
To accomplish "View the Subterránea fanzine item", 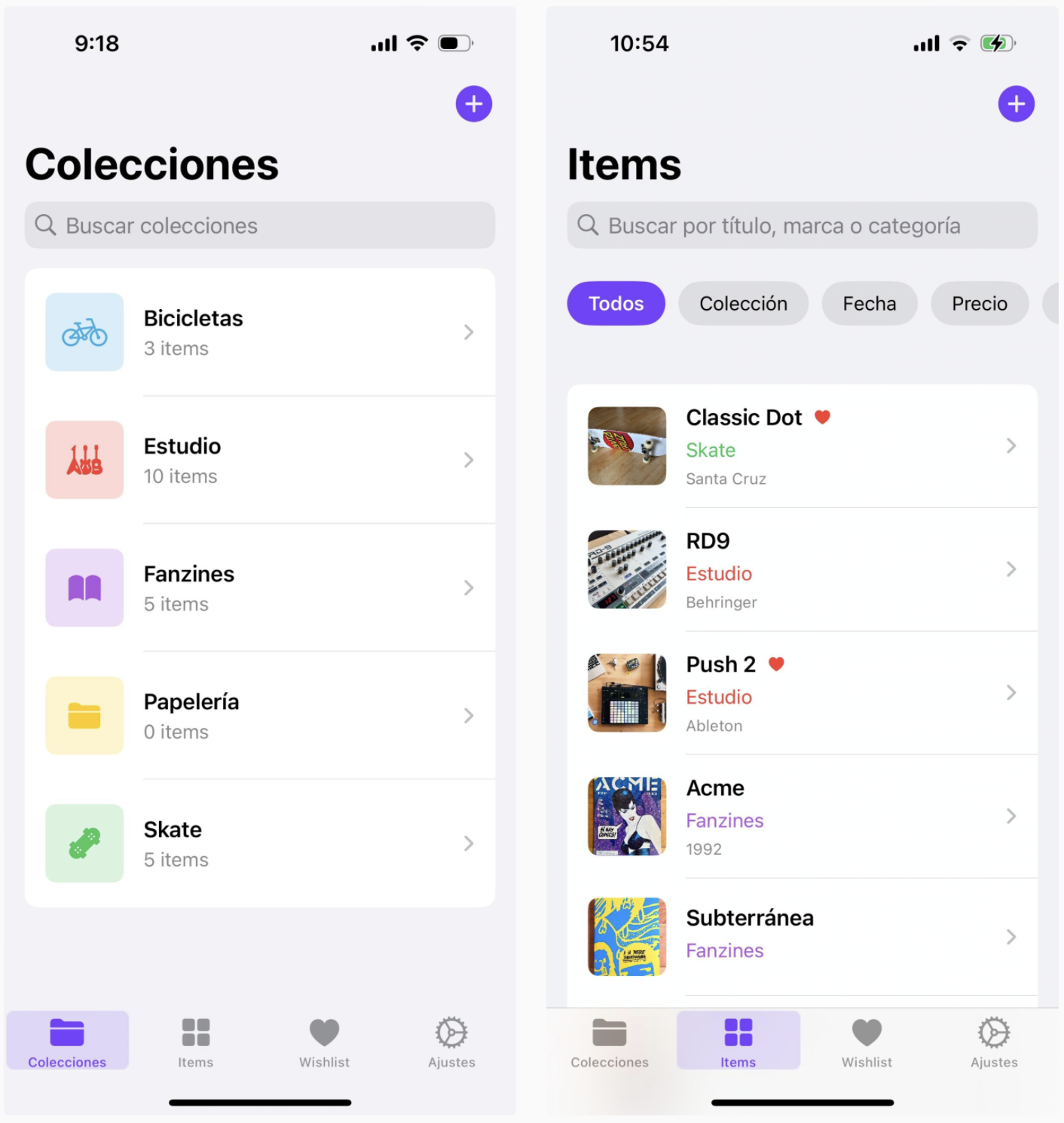I will pos(802,936).
